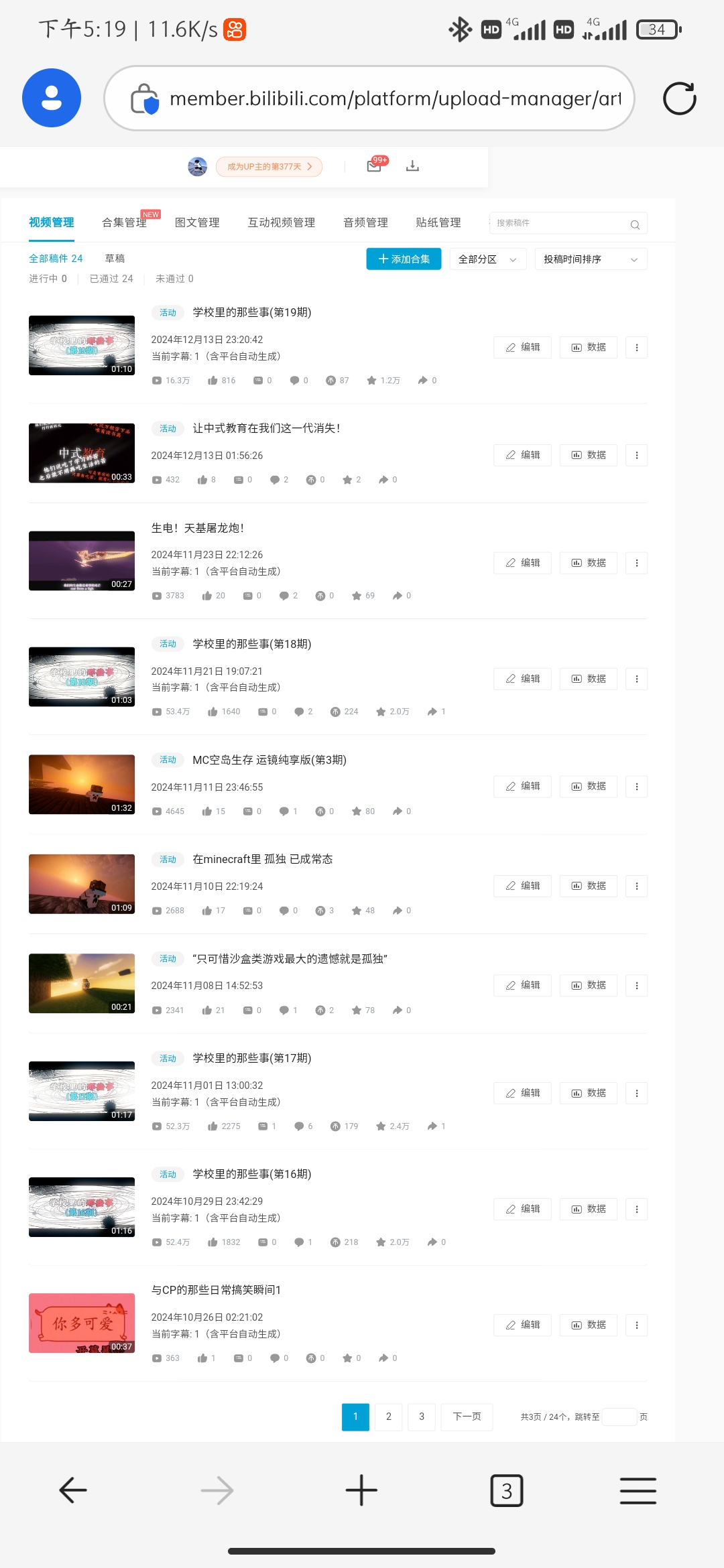Switch to the 图文管理 tab
724x1568 pixels.
pyautogui.click(x=197, y=222)
